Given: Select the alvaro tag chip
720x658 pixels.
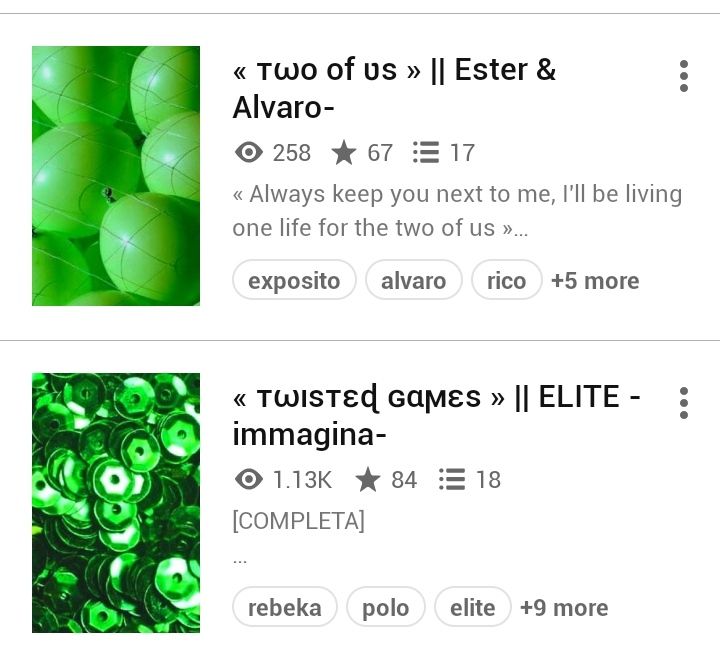Looking at the screenshot, I should coord(413,281).
